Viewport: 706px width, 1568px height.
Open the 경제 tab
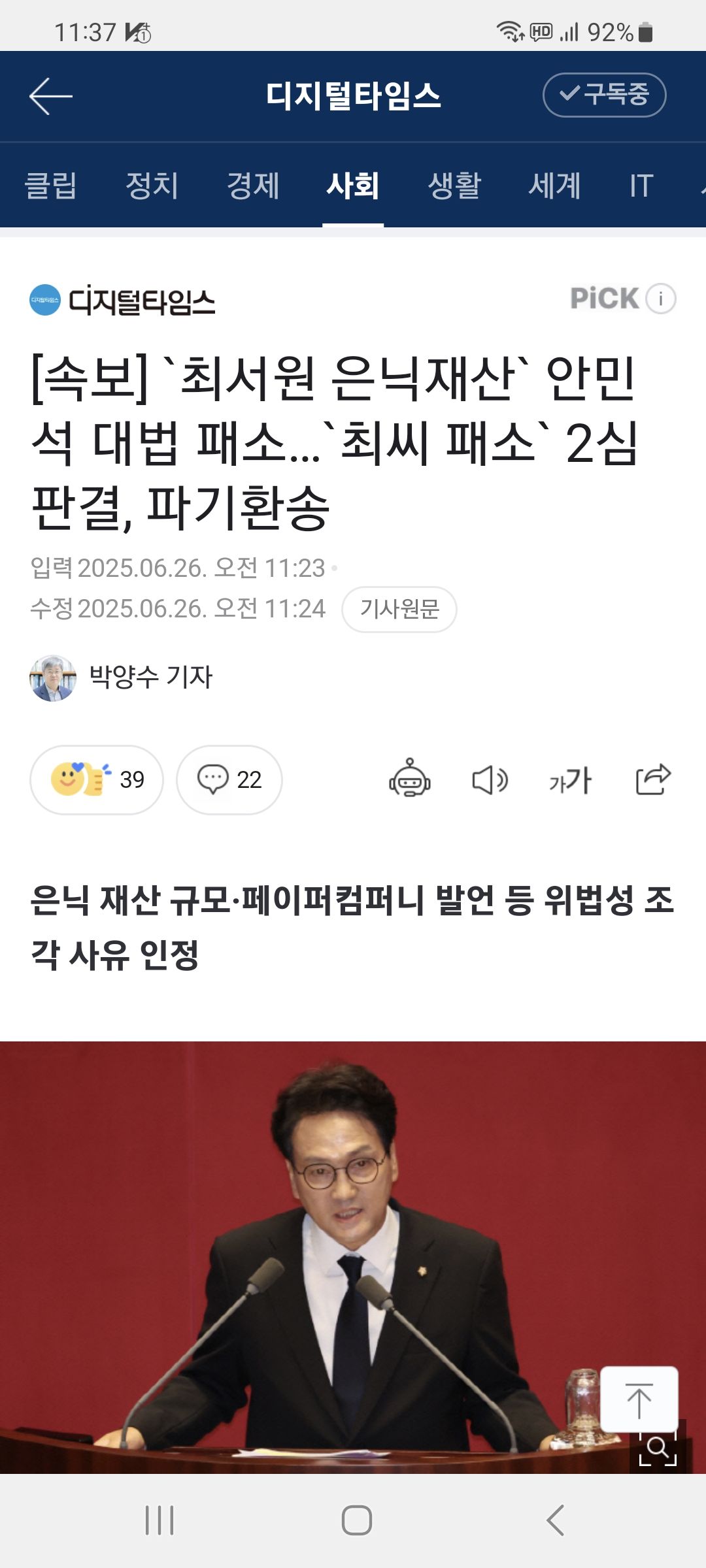253,186
